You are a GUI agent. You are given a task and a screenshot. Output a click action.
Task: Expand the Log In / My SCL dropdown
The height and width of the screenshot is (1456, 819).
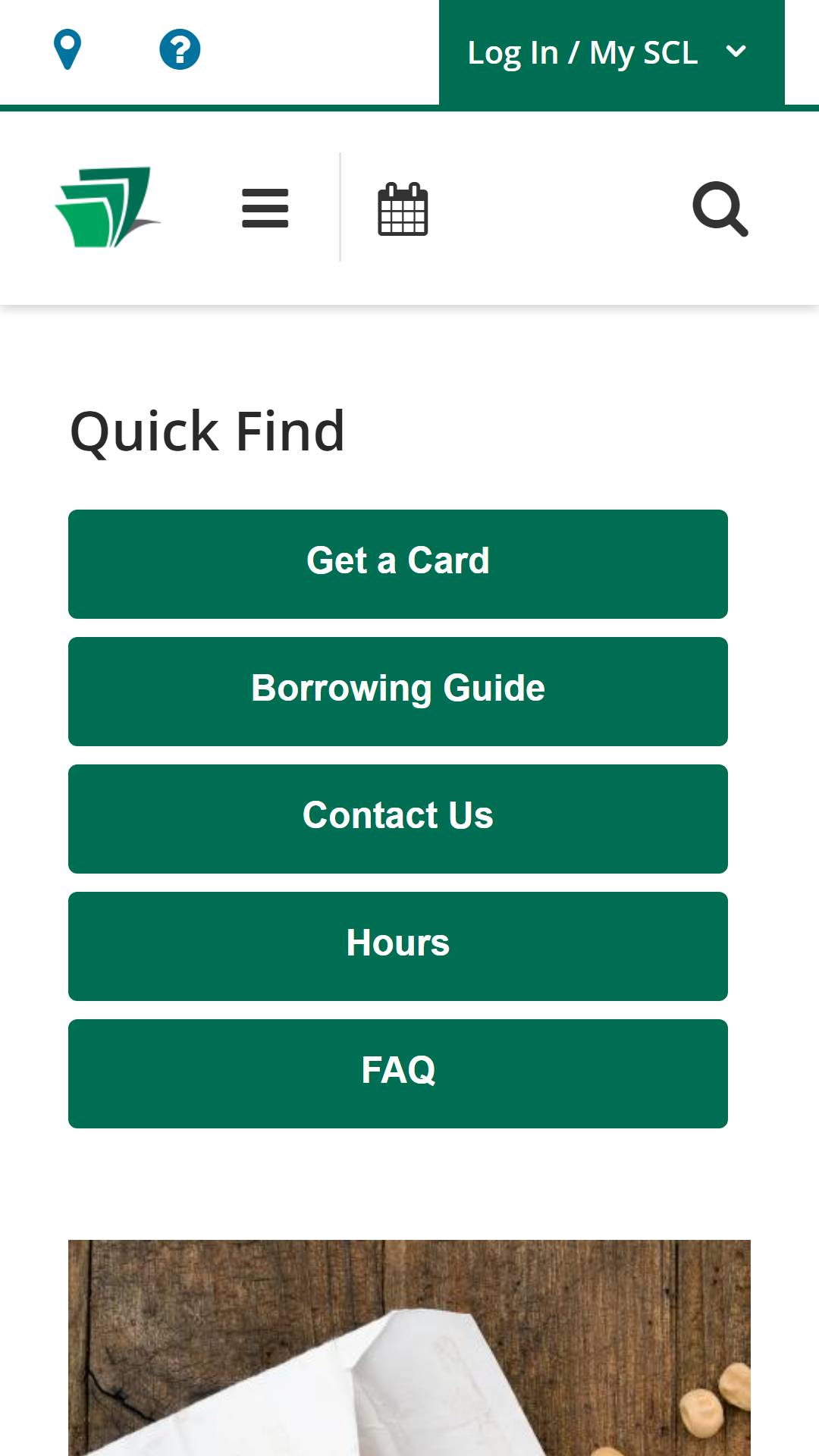click(x=611, y=52)
